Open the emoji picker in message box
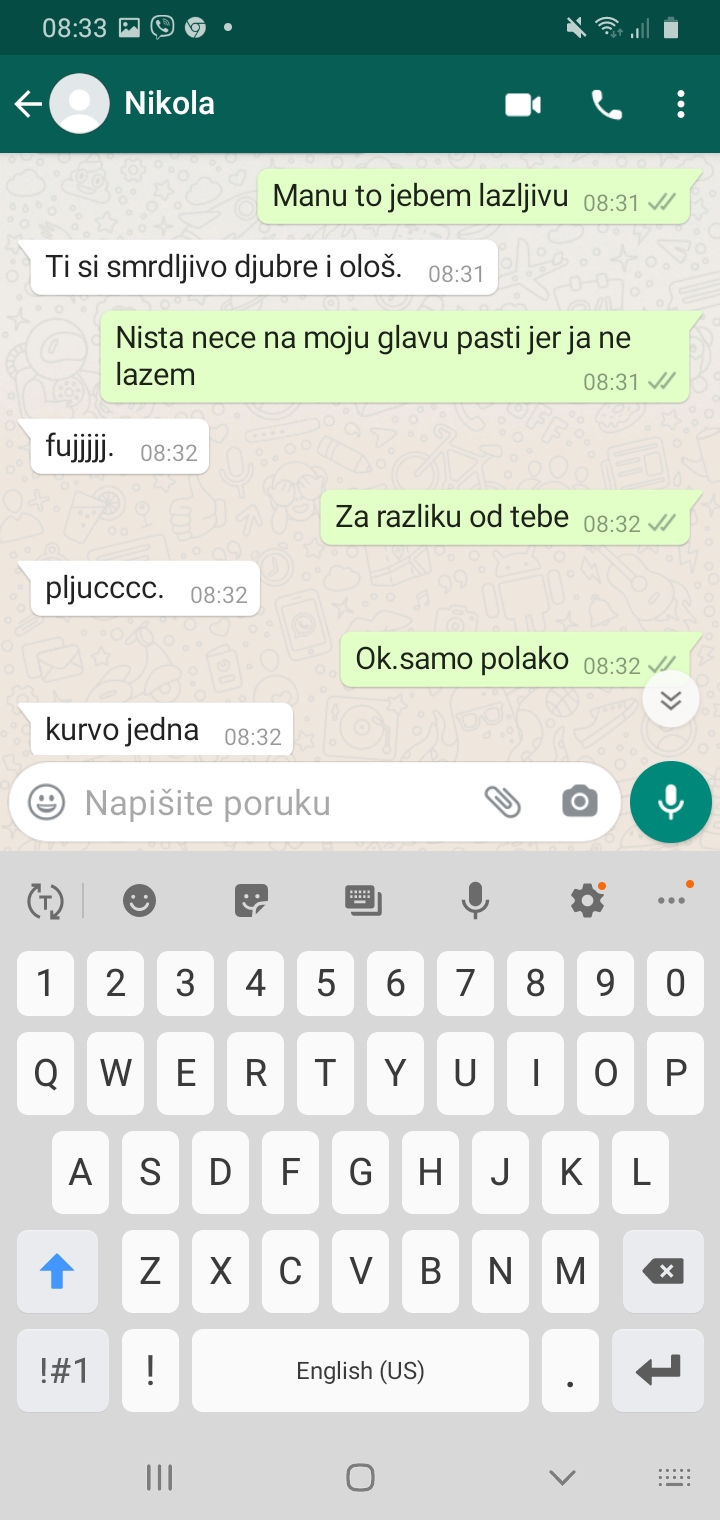This screenshot has height=1520, width=720. click(x=46, y=802)
